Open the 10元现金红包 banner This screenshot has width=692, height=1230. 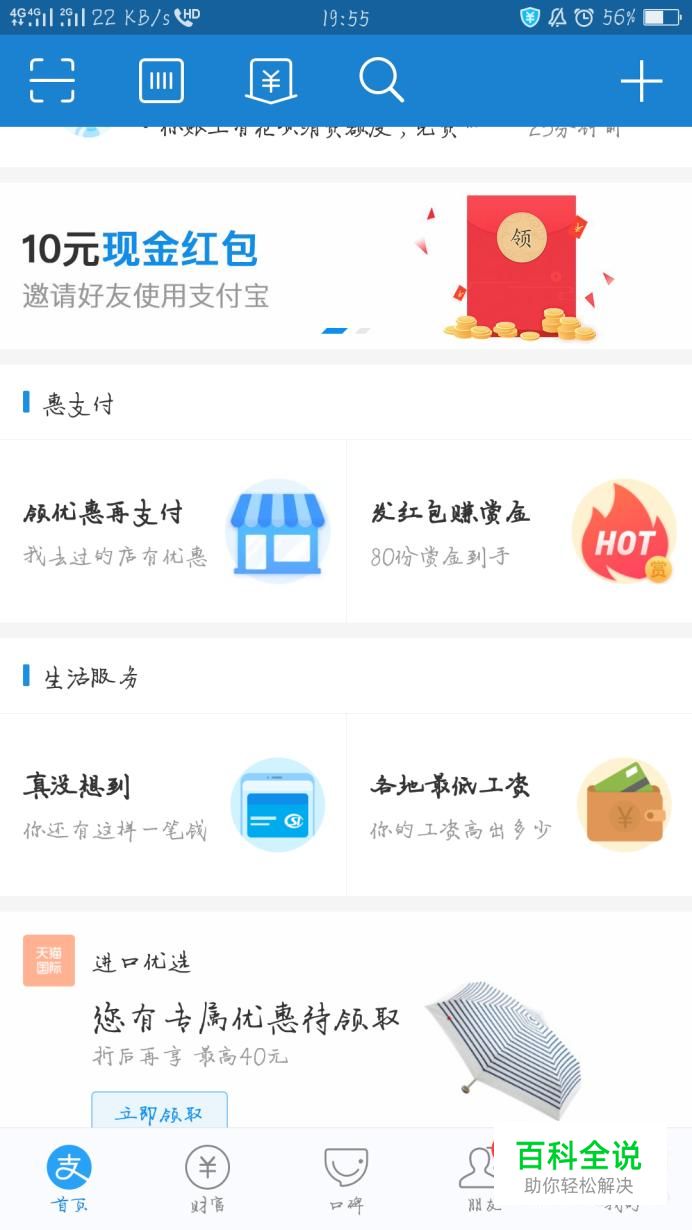click(x=345, y=266)
